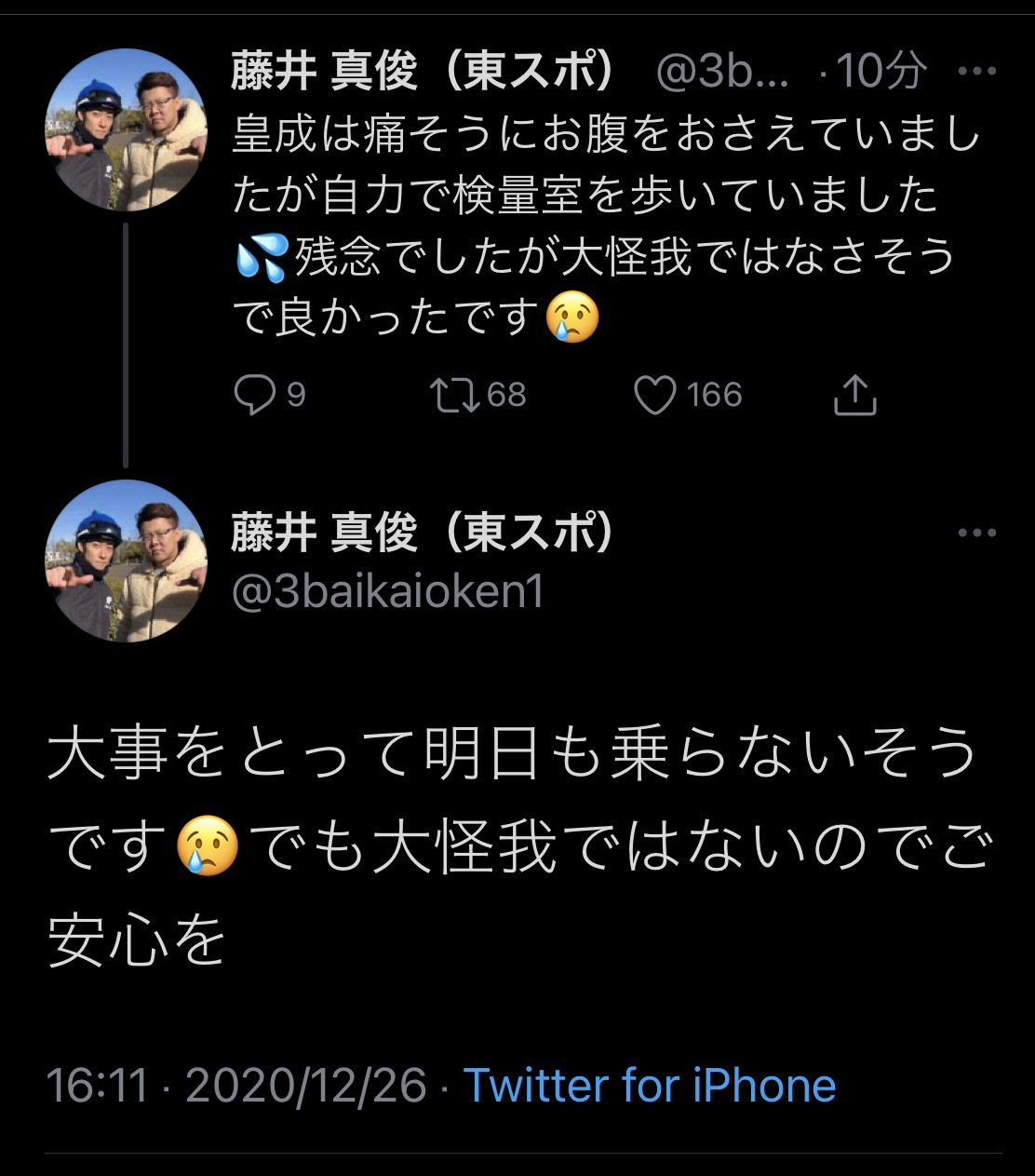Open the profile picture on the main tweet
Viewport: 1035px width, 1176px height.
(126, 561)
